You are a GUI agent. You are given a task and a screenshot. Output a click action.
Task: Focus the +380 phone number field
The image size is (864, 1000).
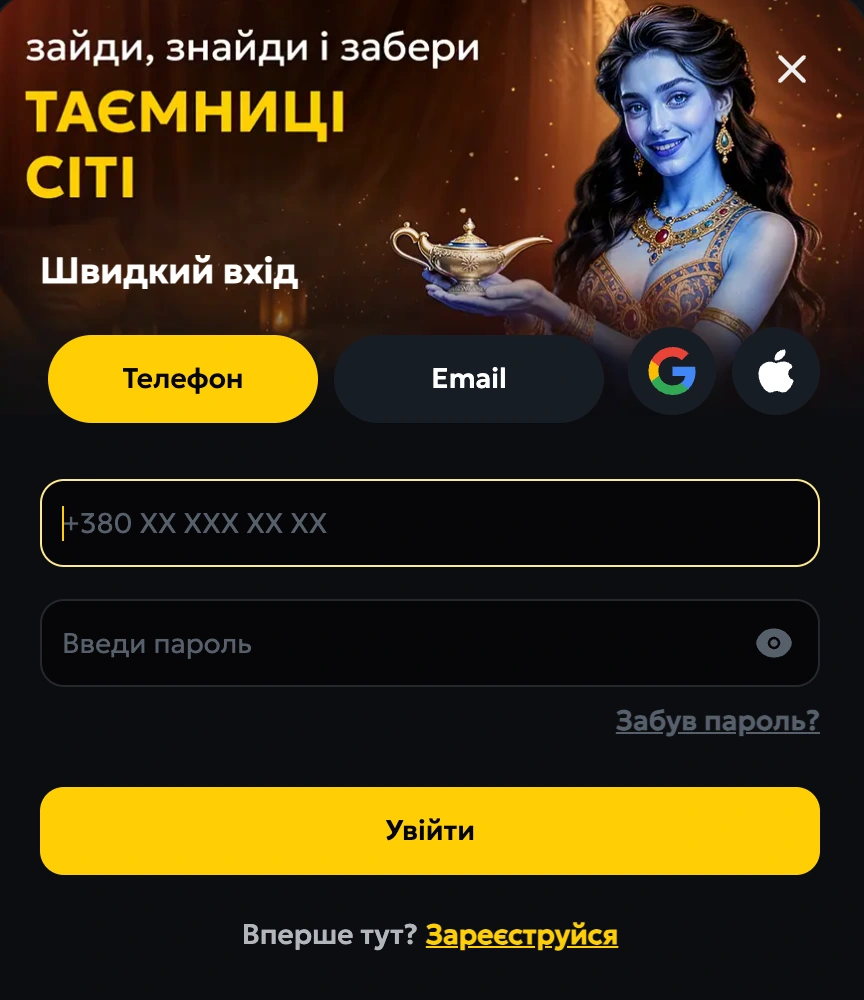tap(430, 523)
